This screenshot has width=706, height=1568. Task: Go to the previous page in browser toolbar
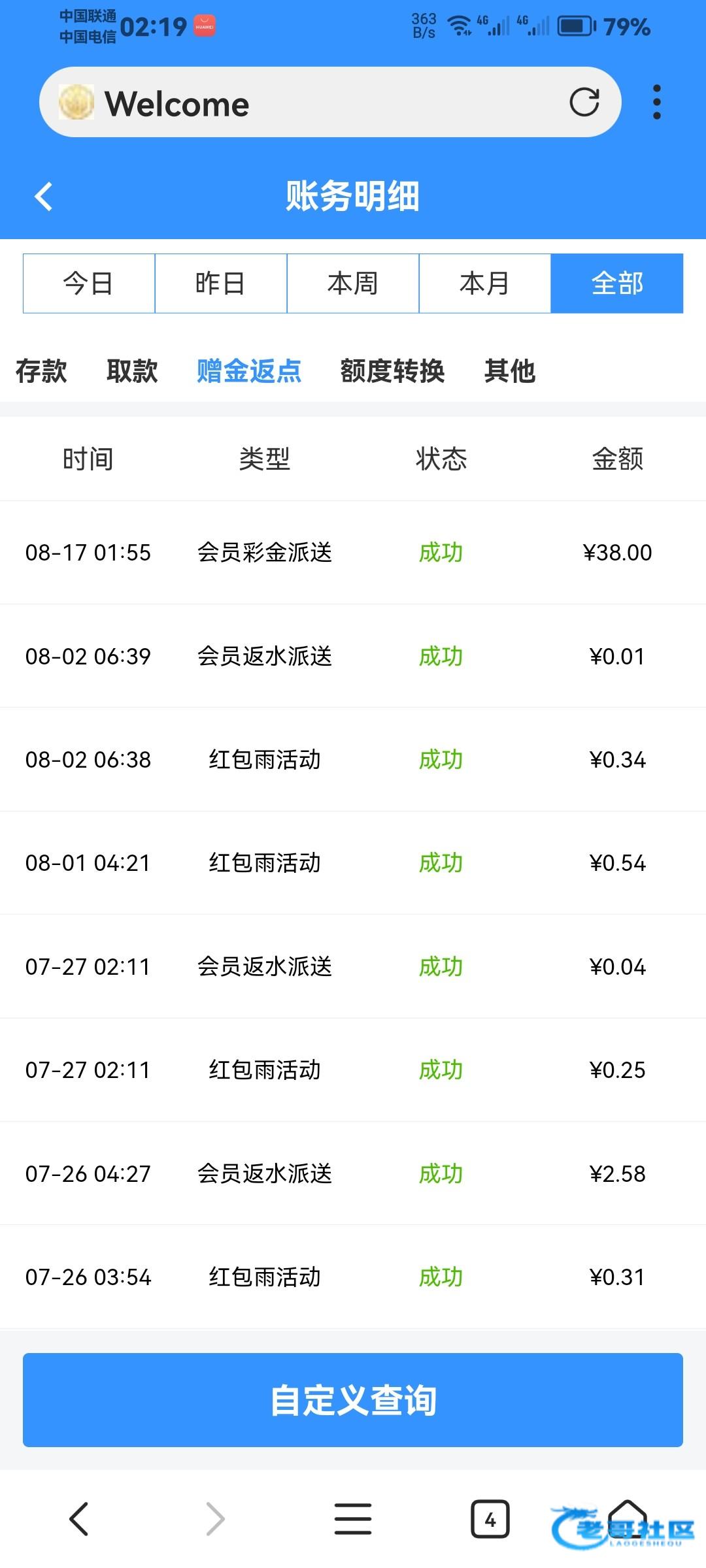coord(78,1519)
